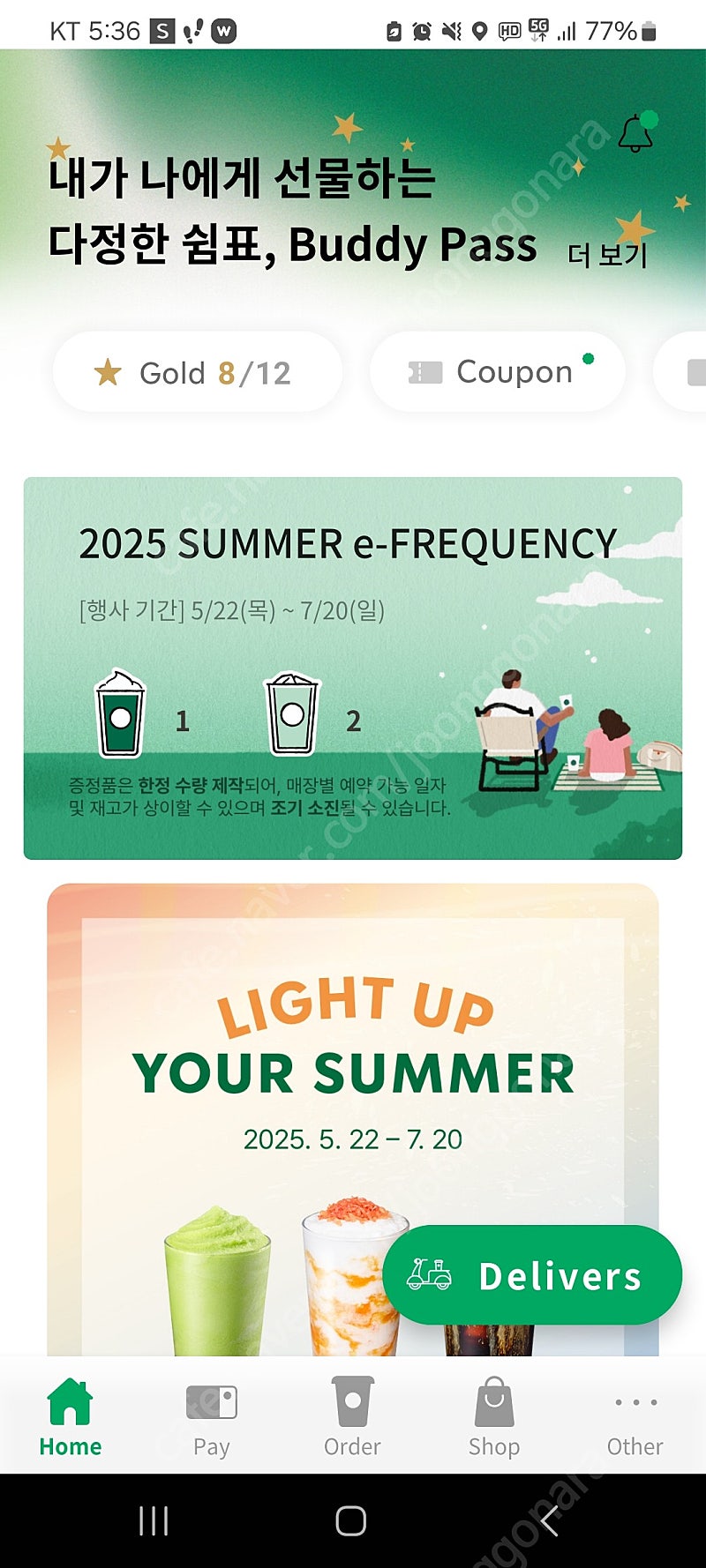Switch to the Pay tab

point(212,1417)
